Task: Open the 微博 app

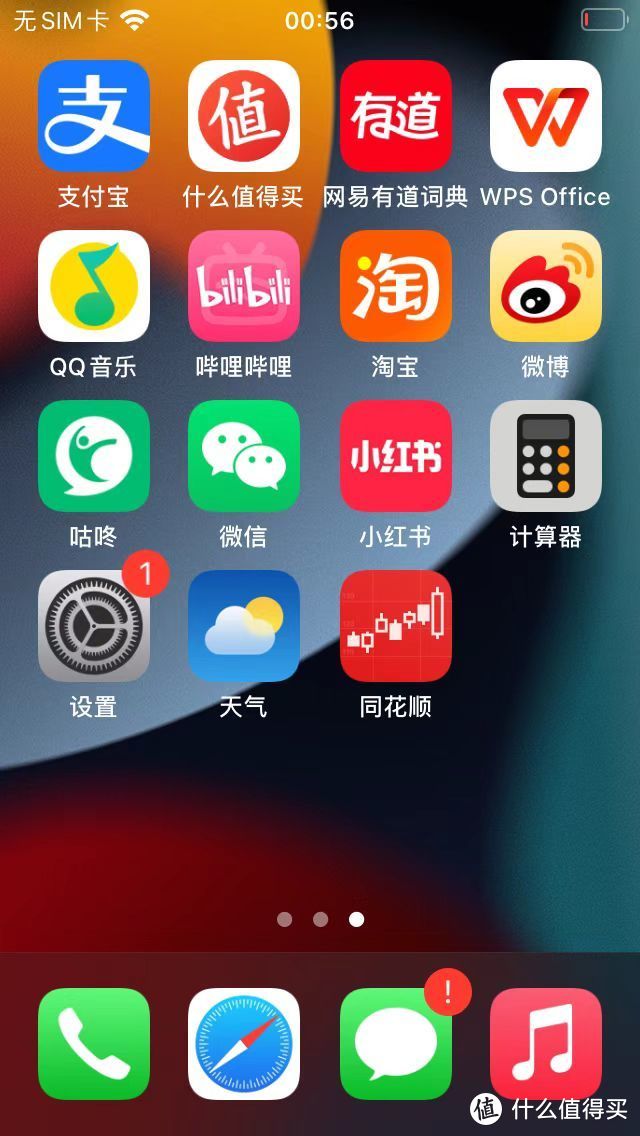Action: (546, 286)
